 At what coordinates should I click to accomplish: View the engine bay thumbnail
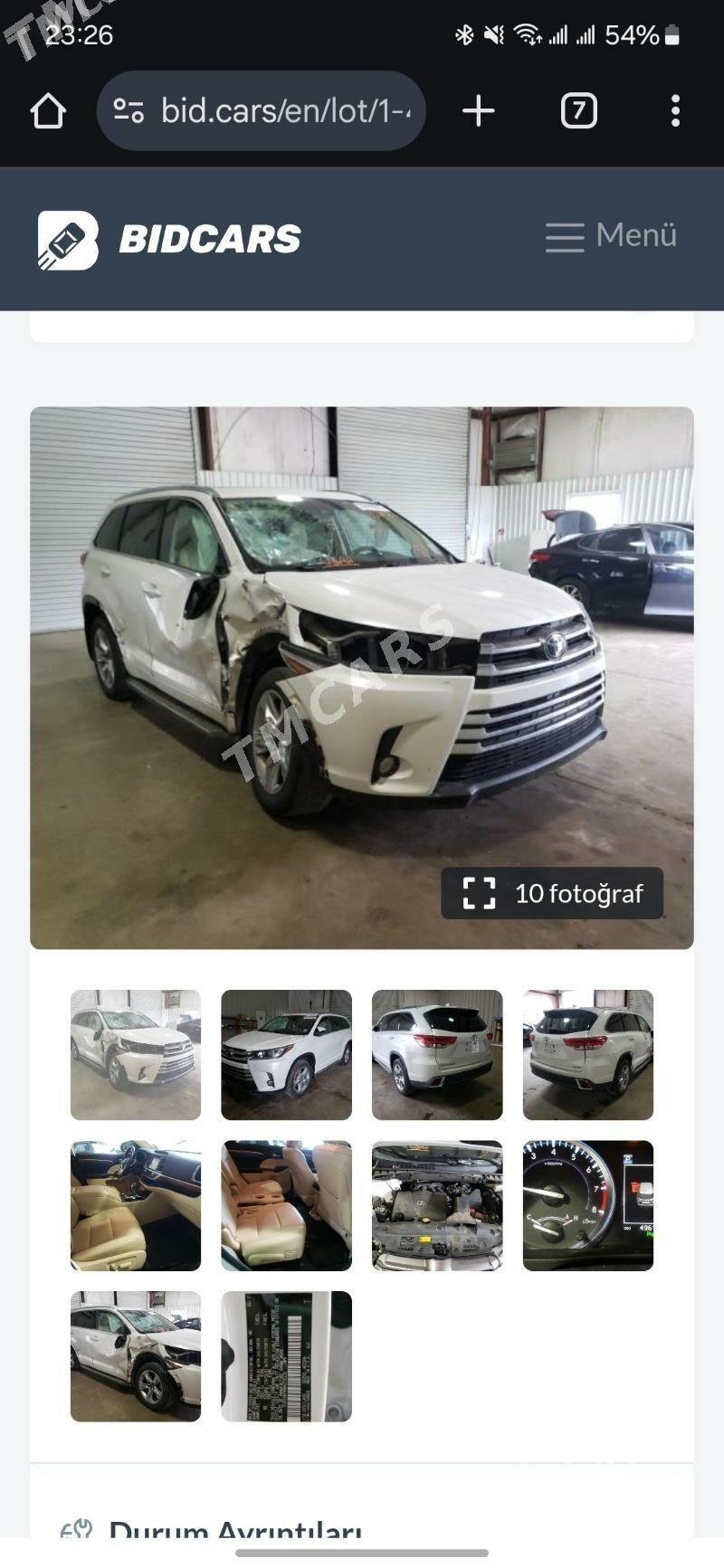[437, 1205]
